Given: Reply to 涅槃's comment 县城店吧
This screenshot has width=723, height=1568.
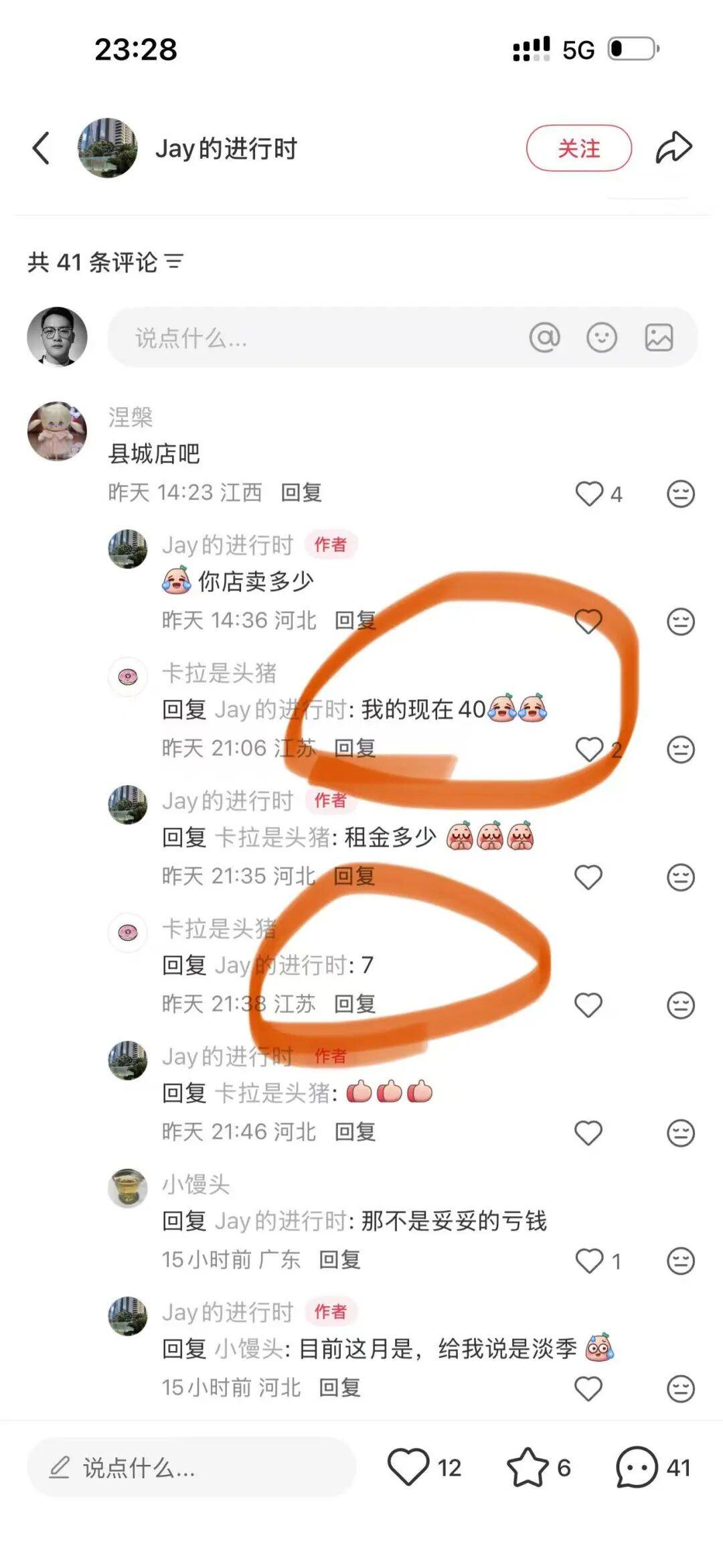Looking at the screenshot, I should (301, 493).
